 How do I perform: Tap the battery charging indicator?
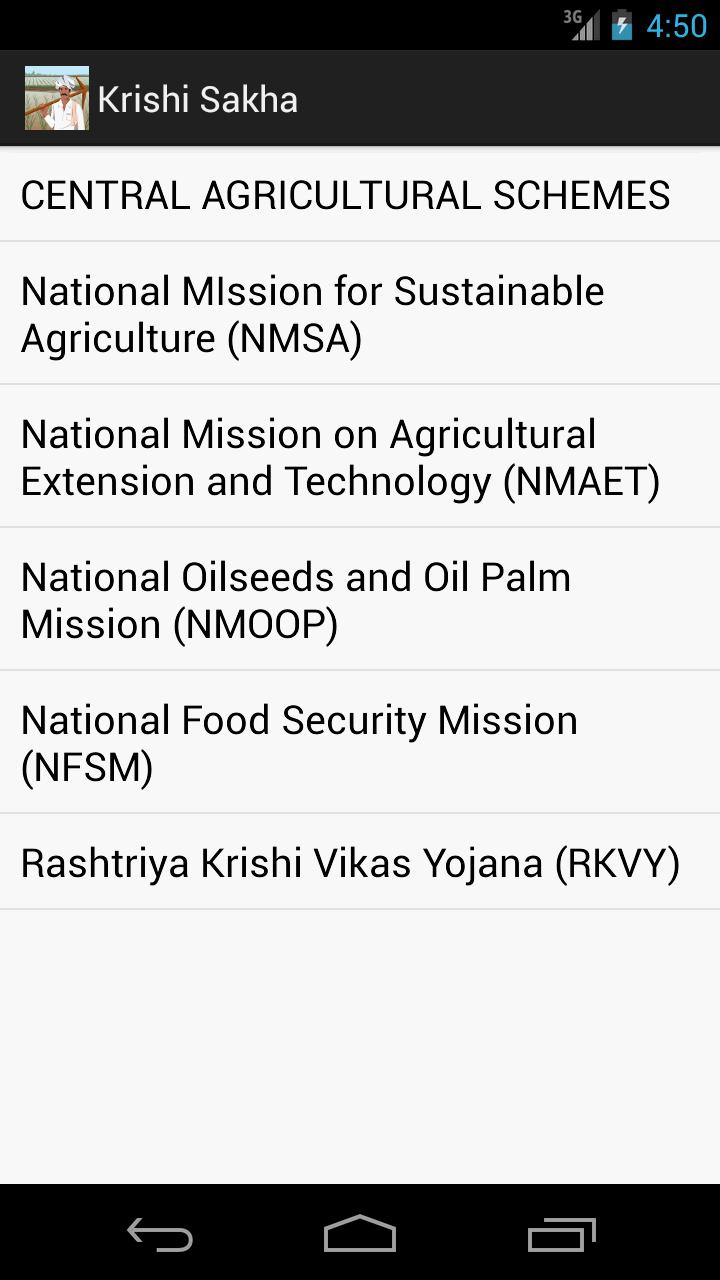[622, 25]
